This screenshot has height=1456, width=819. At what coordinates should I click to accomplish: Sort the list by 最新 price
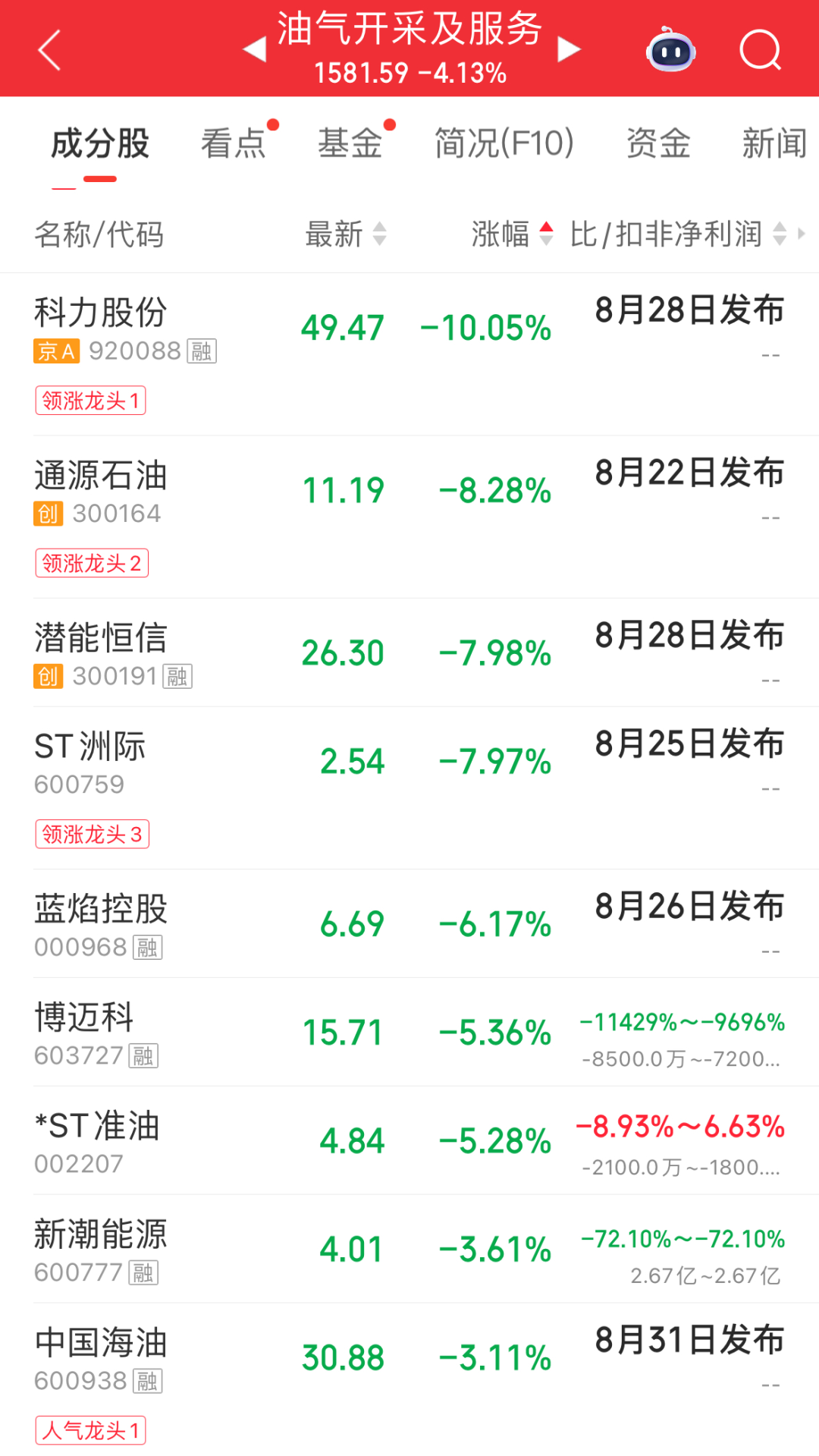click(x=346, y=234)
